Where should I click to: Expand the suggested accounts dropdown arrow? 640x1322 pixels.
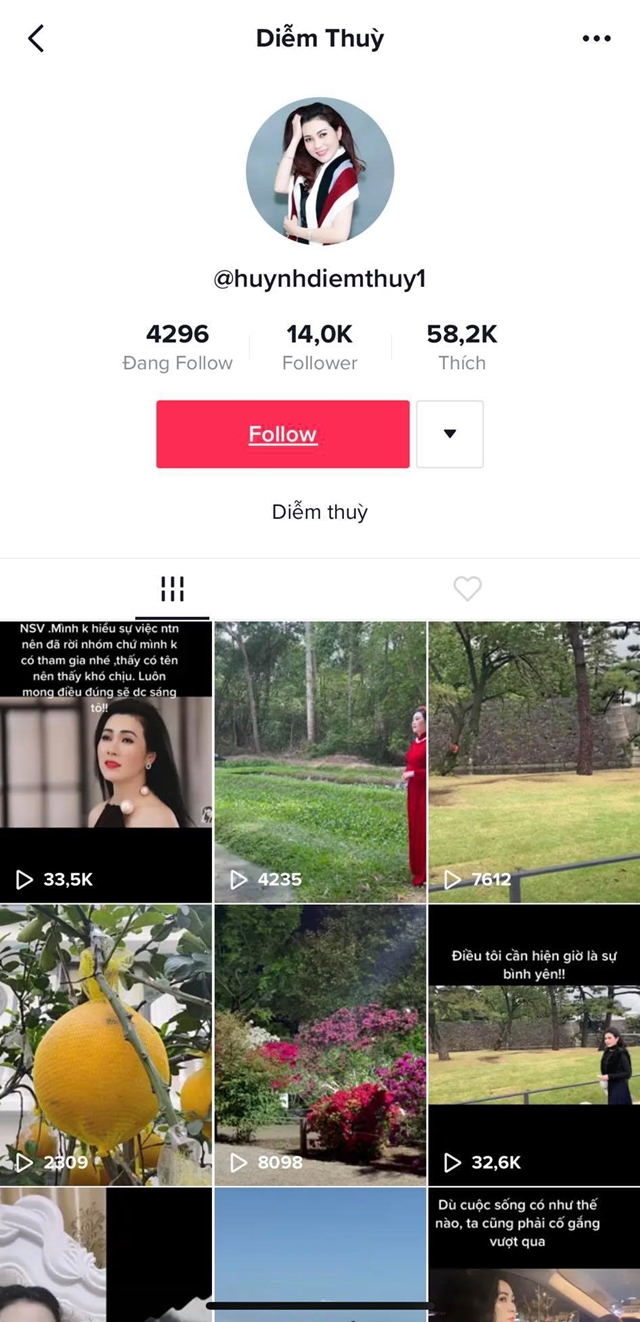coord(449,434)
